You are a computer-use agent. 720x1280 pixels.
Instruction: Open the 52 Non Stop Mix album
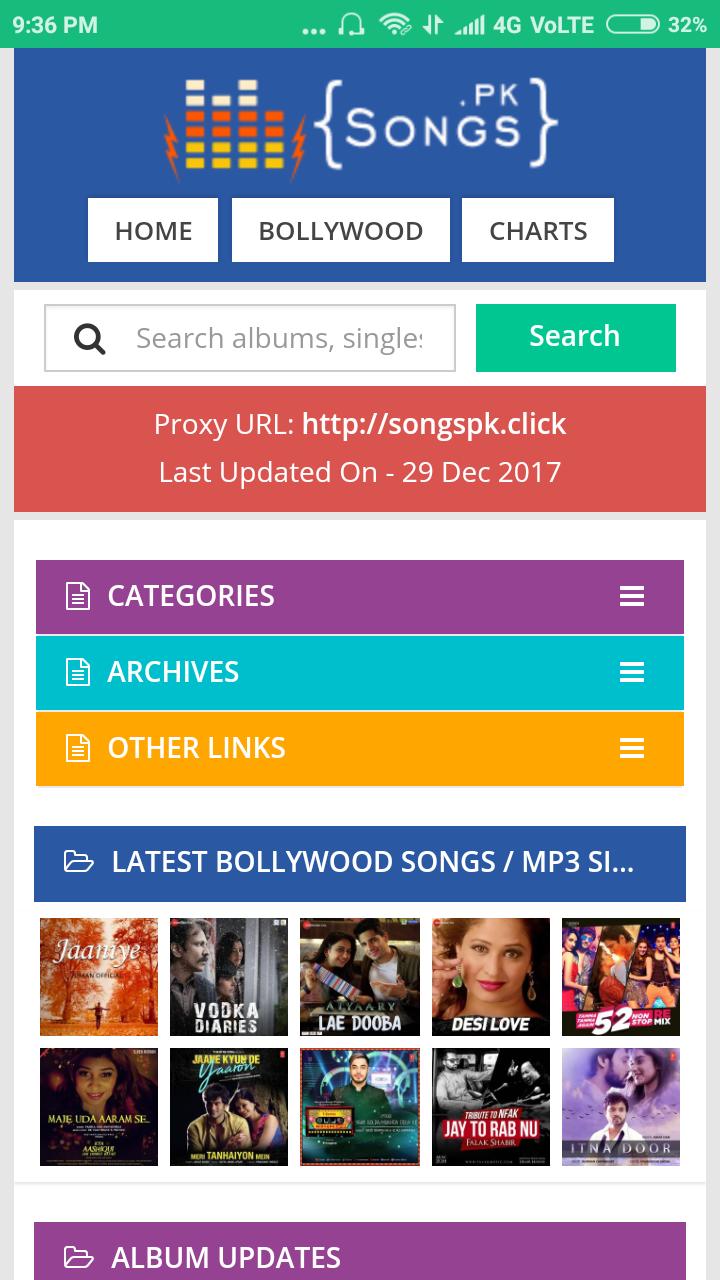tap(620, 976)
